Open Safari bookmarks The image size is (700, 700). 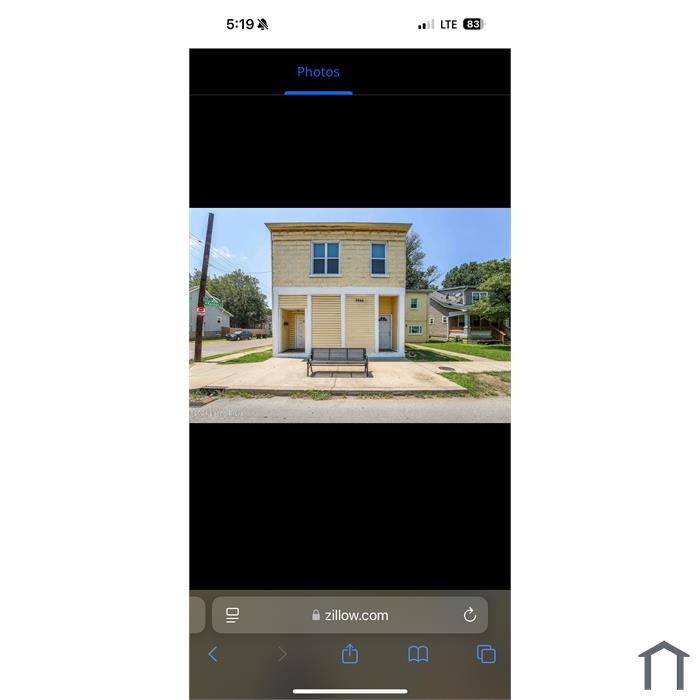tap(418, 654)
